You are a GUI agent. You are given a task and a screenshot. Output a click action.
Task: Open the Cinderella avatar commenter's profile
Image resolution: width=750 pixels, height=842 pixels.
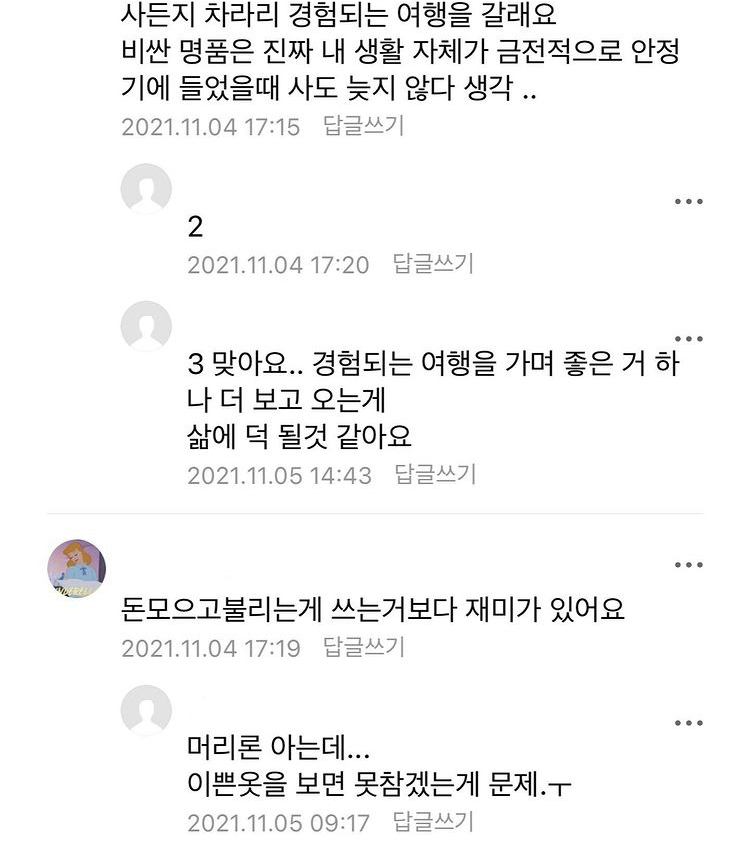(77, 568)
